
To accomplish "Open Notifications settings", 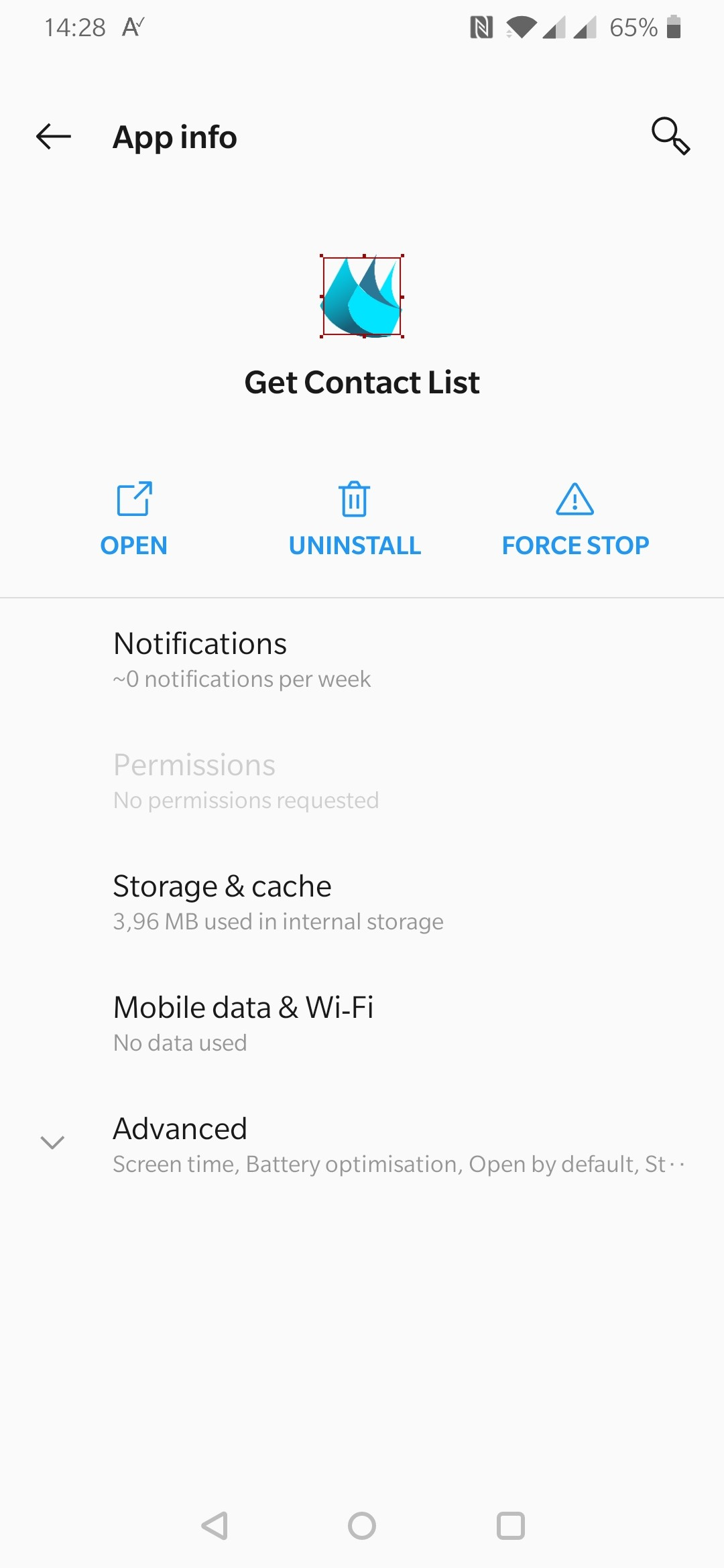I will coord(362,659).
